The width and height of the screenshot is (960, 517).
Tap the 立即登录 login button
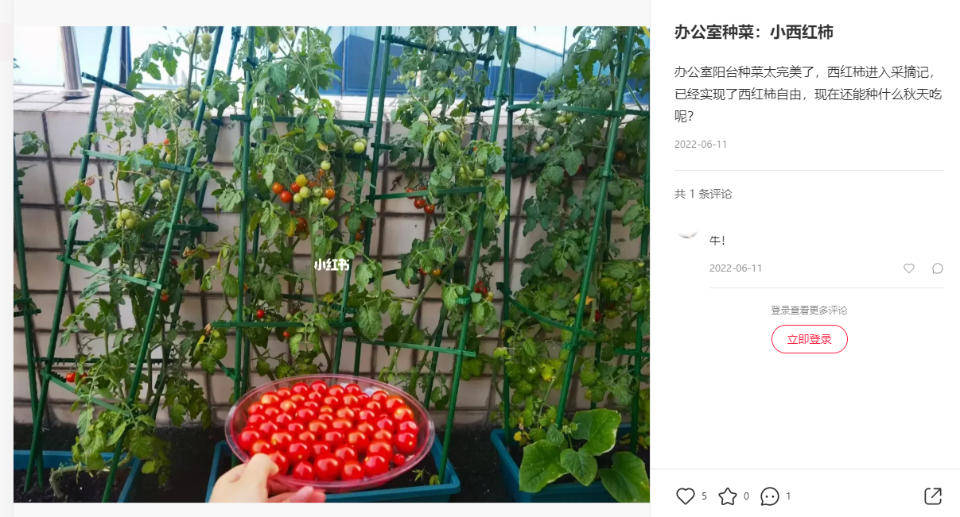click(x=809, y=339)
